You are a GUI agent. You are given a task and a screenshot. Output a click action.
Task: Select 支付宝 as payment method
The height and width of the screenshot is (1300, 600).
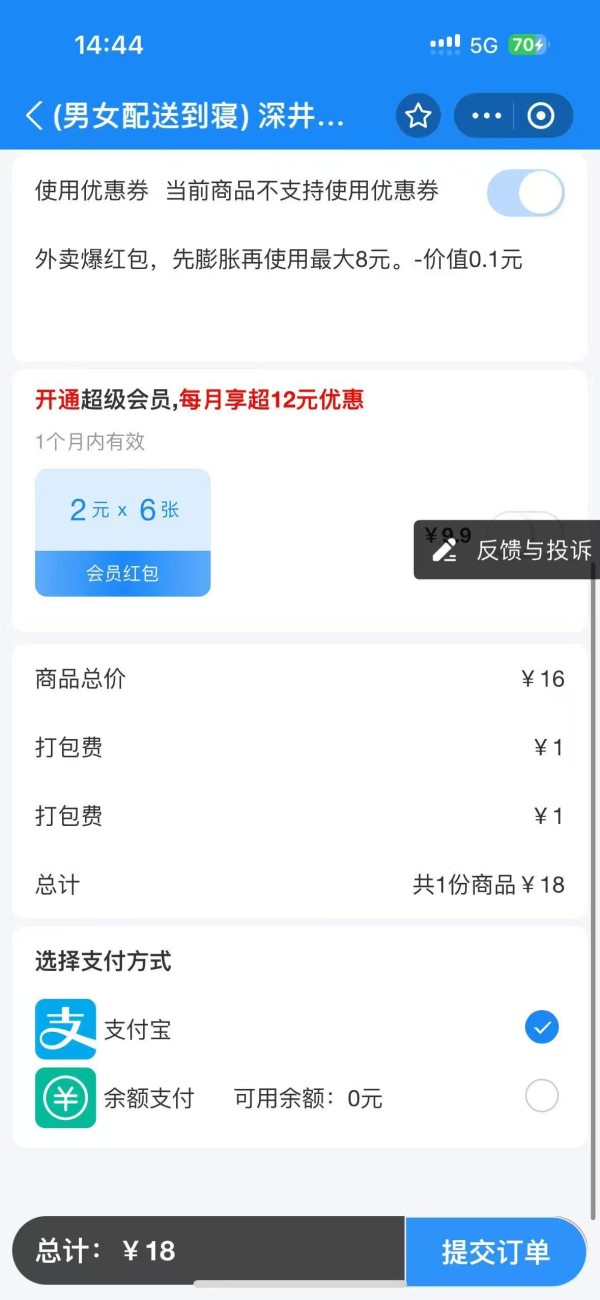(300, 1029)
